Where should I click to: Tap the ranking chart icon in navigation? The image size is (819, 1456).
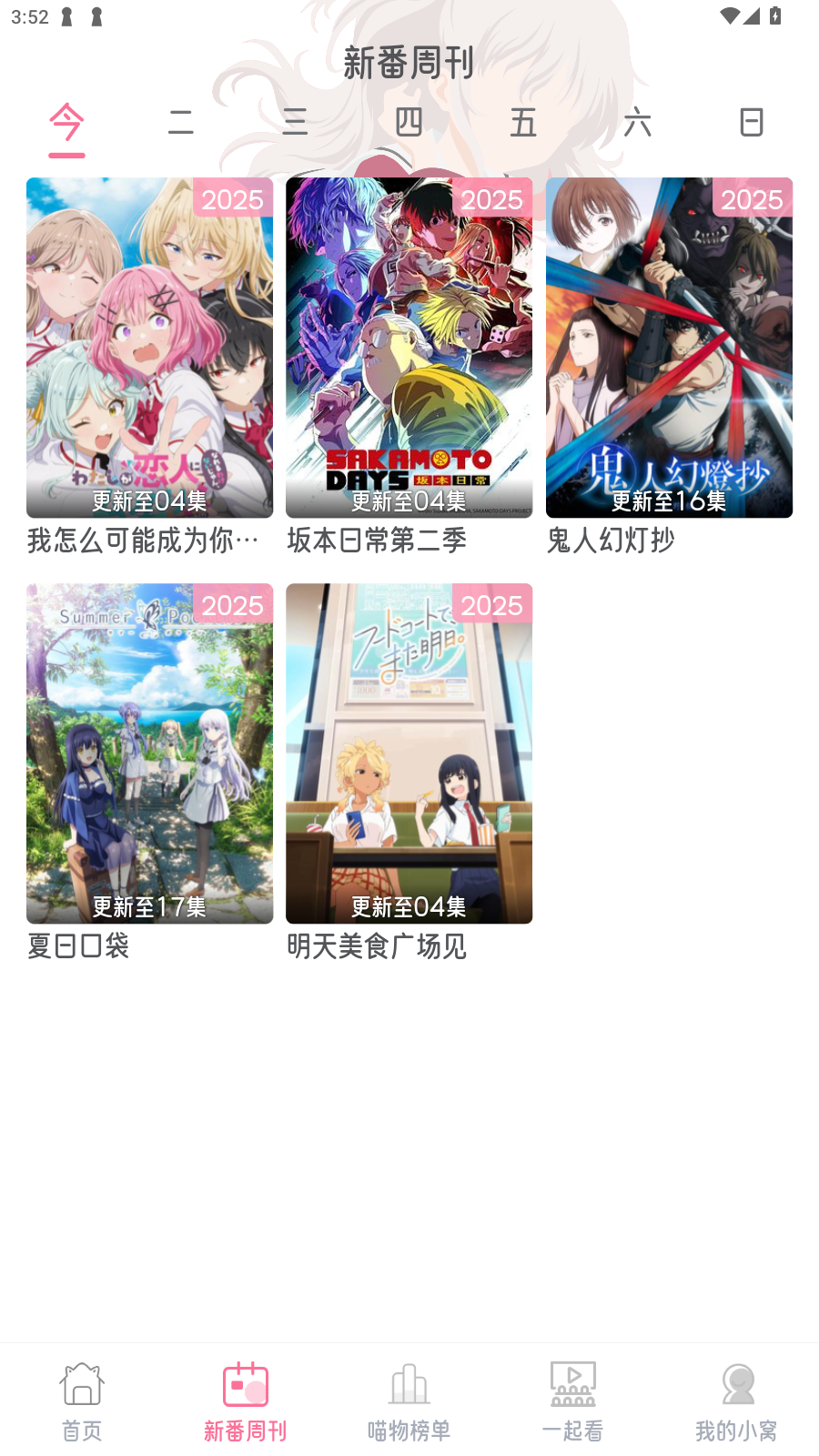[409, 1383]
